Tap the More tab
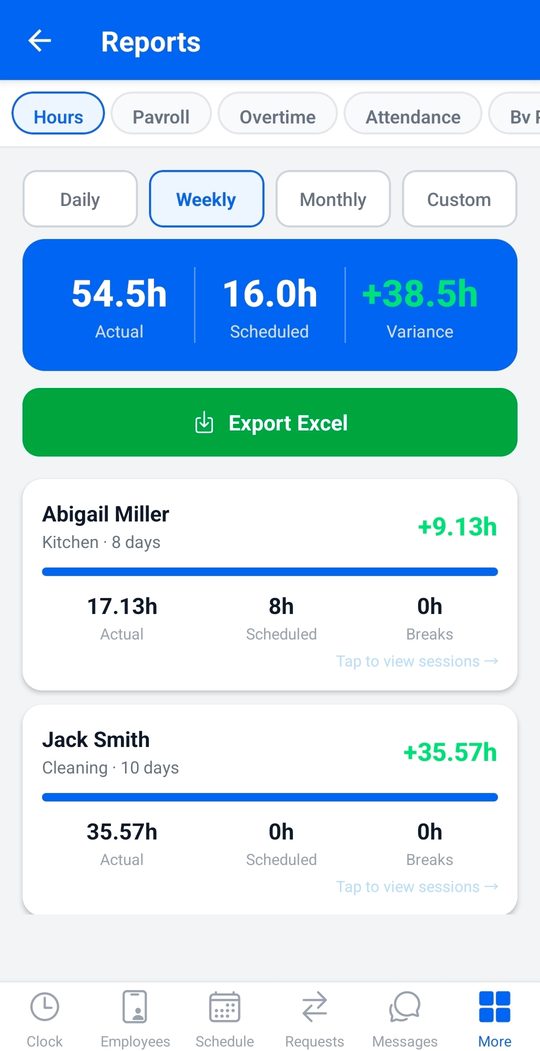 click(494, 1019)
